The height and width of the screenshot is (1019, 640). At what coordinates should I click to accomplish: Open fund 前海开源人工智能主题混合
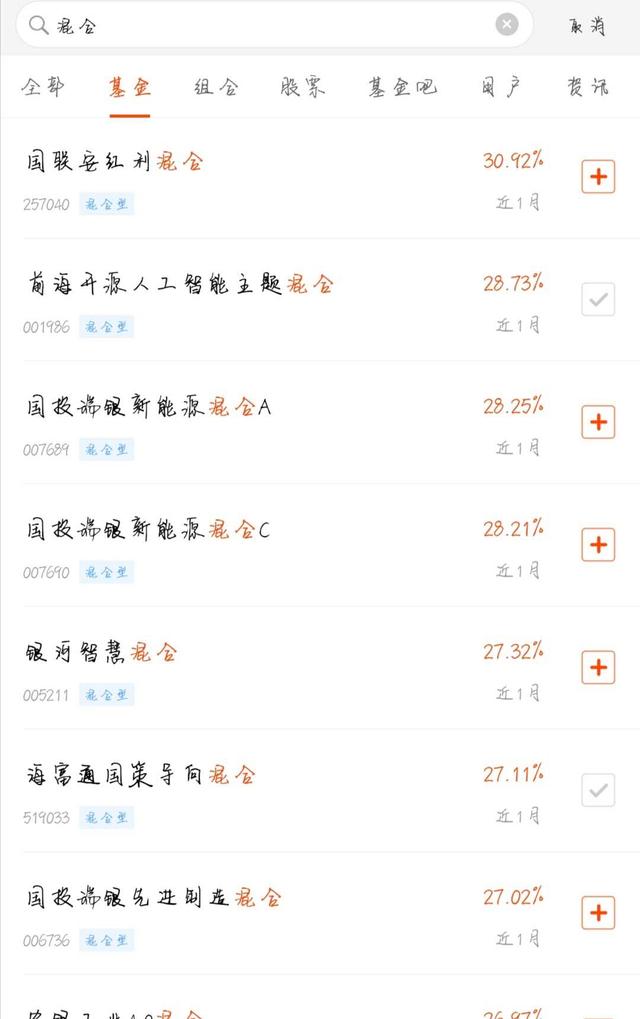[x=180, y=285]
